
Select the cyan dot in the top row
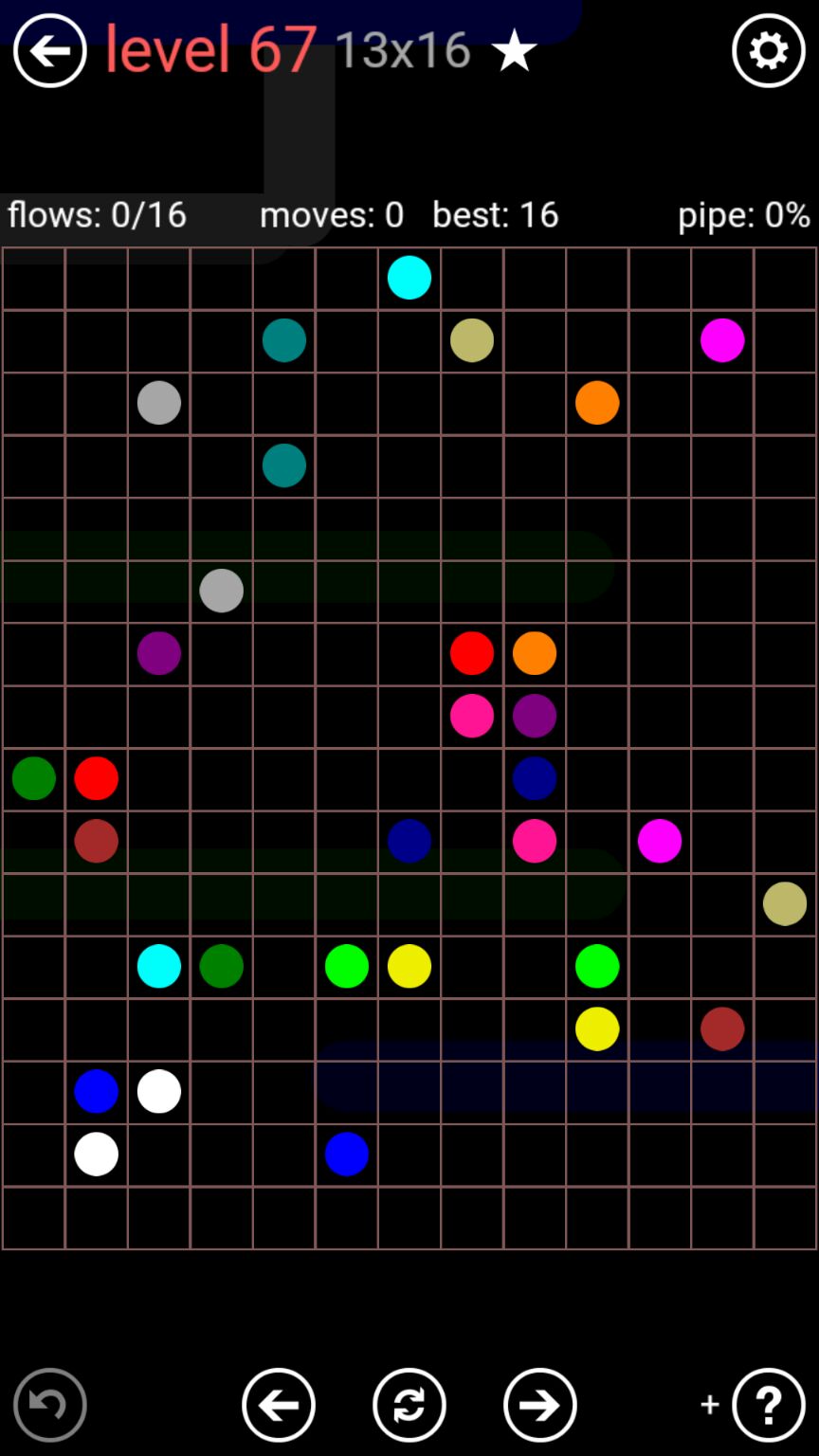tap(409, 278)
